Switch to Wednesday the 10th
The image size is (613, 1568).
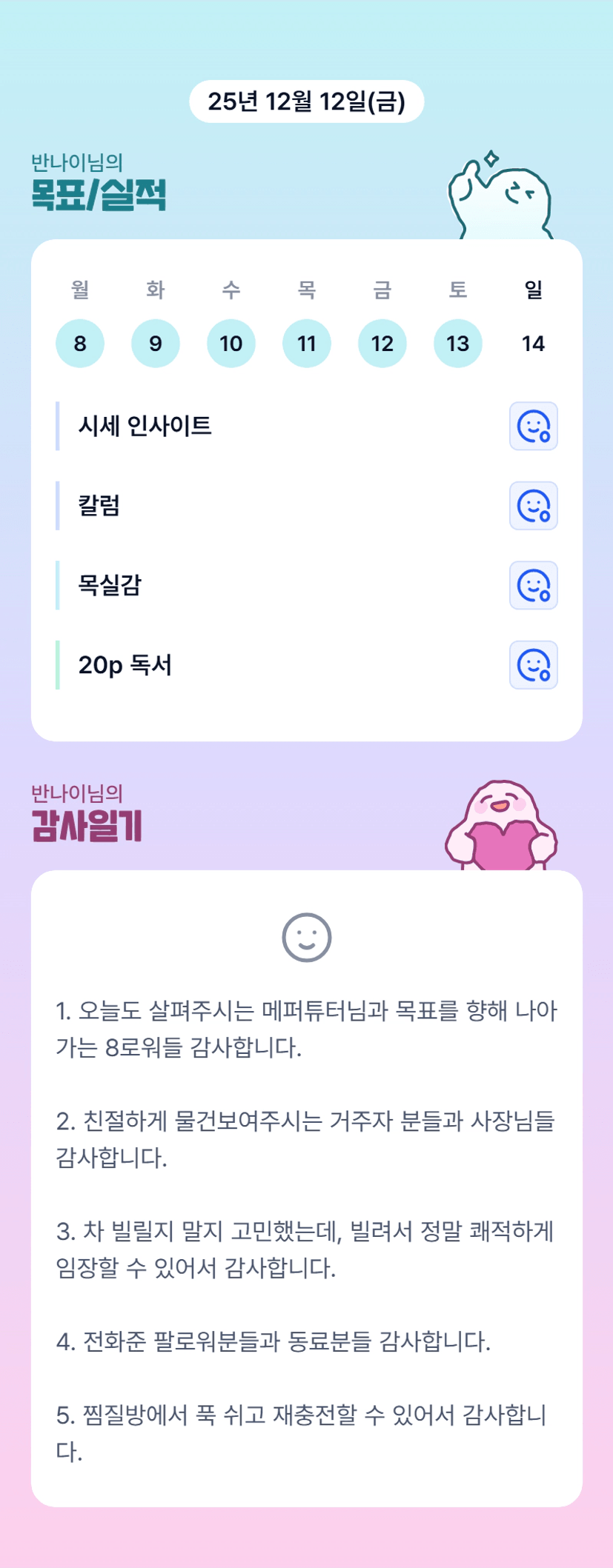[x=231, y=344]
